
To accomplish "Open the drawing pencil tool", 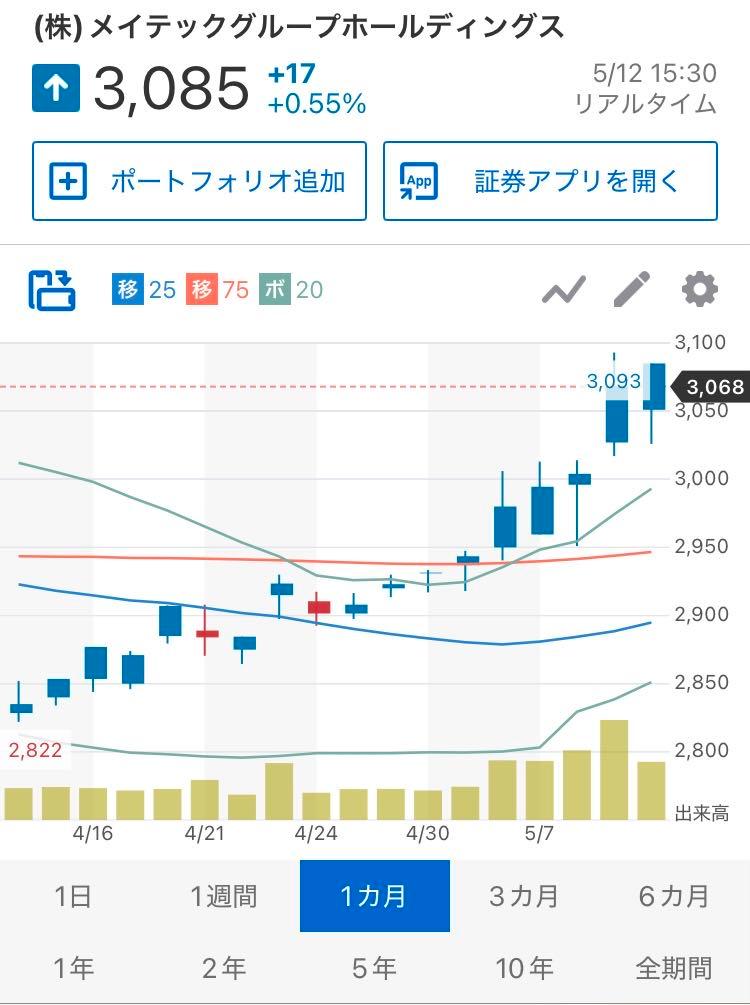I will point(632,289).
